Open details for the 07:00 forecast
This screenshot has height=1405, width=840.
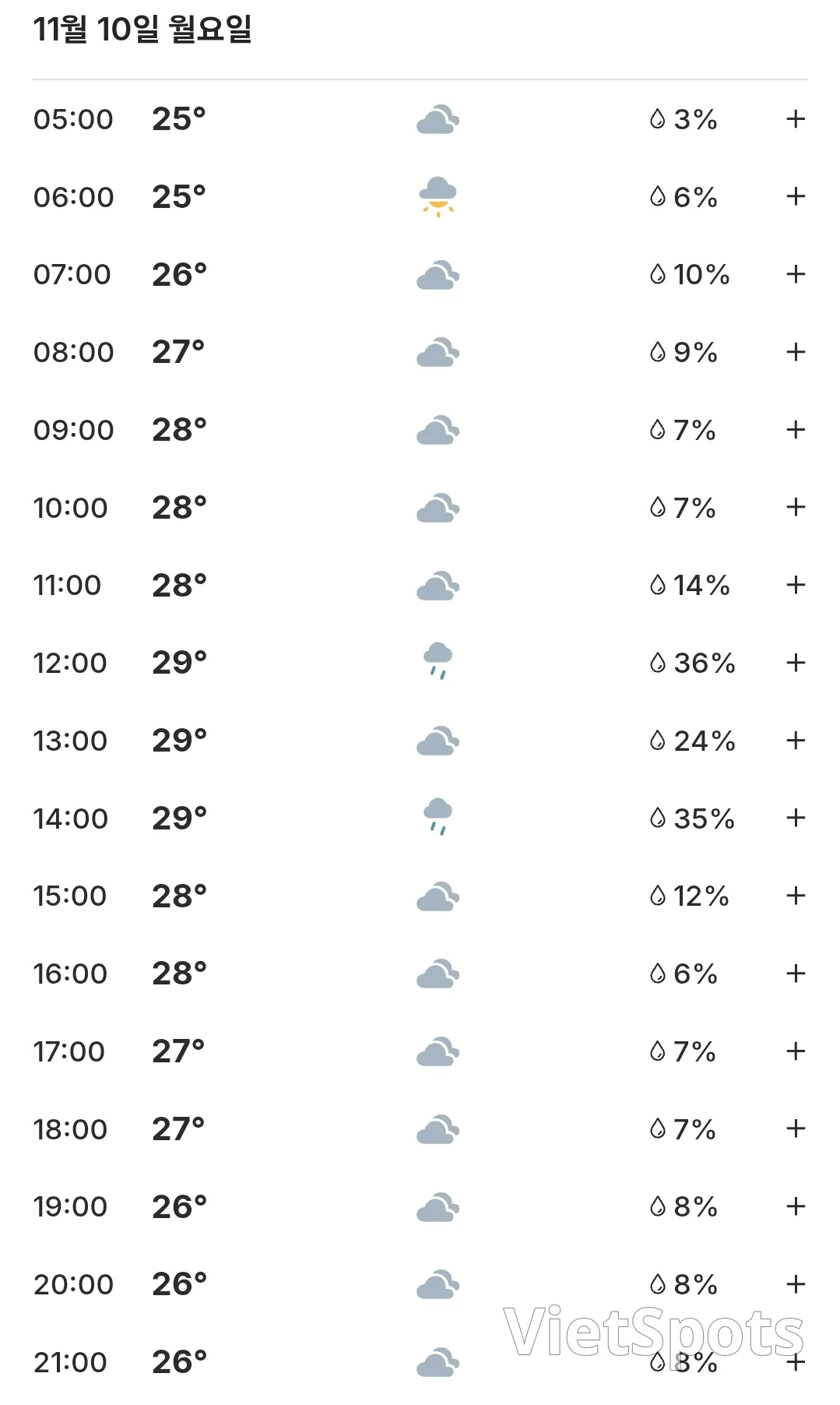795,274
